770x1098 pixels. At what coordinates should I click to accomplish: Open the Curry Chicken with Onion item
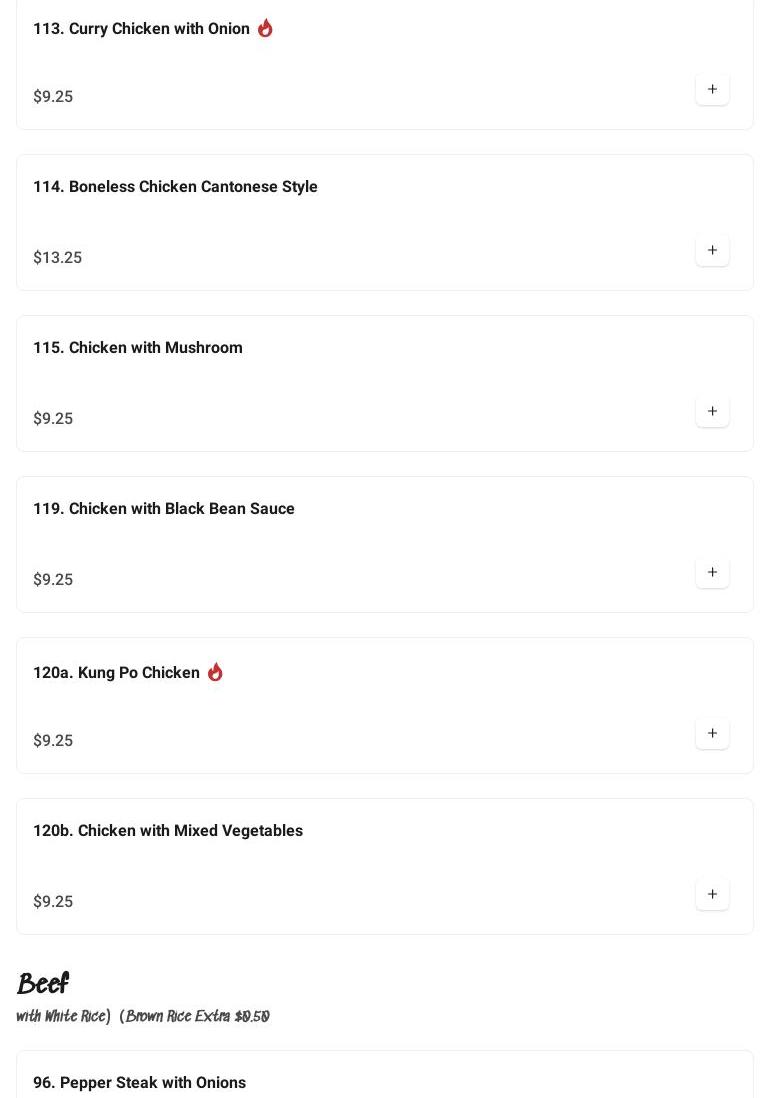(141, 29)
